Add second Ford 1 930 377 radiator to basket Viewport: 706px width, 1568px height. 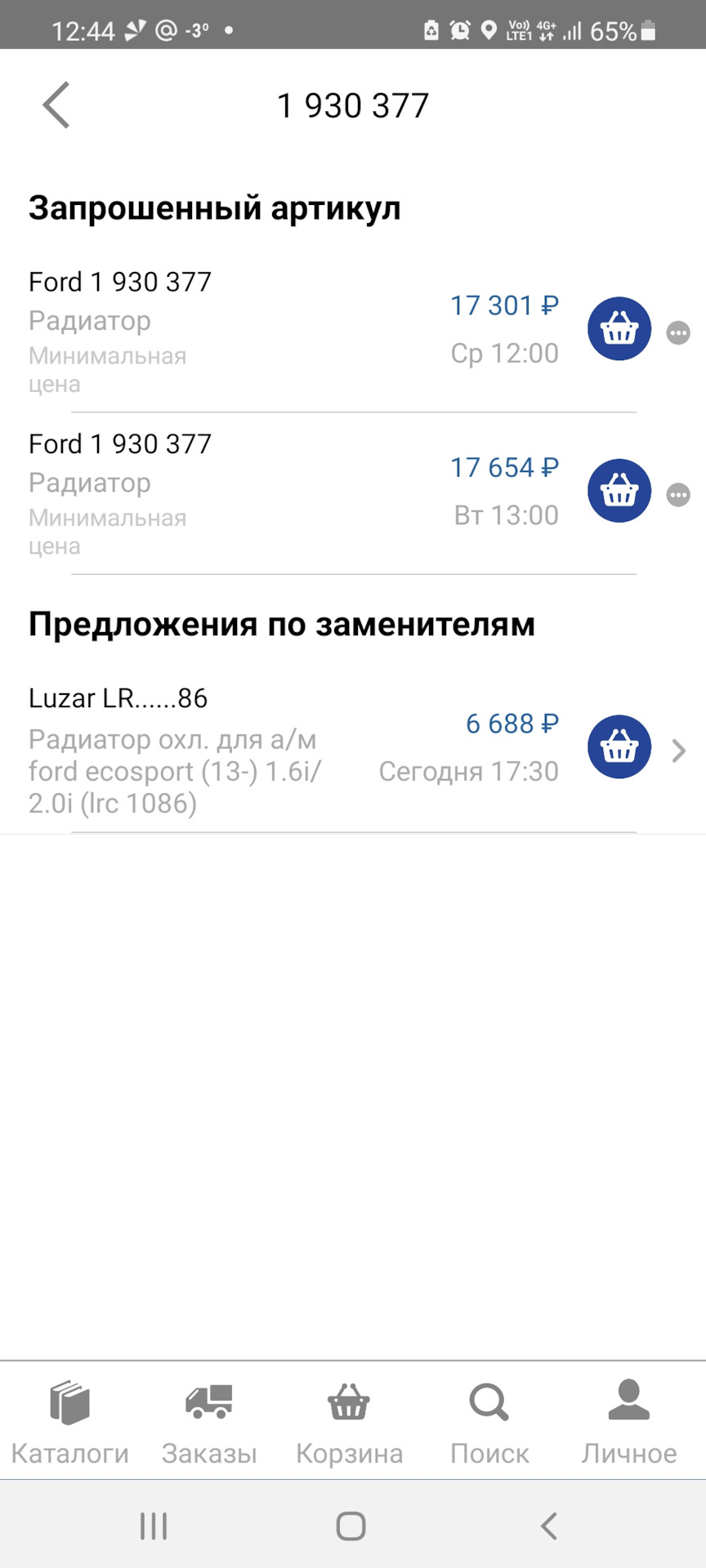pyautogui.click(x=619, y=491)
